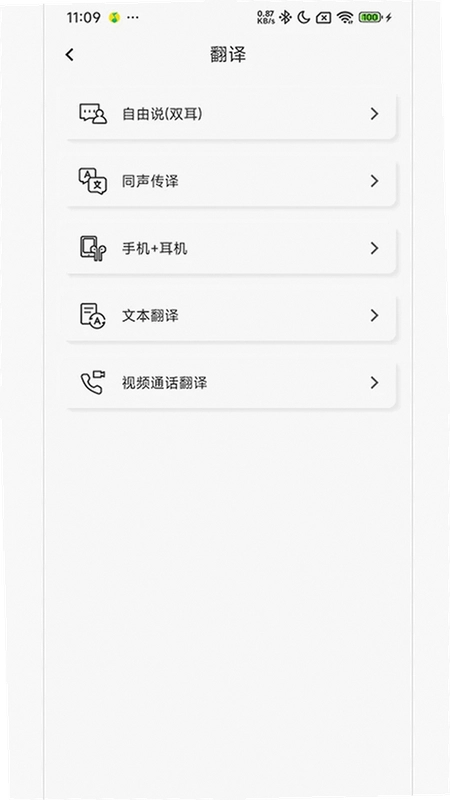Viewport: 450px width, 800px height.
Task: Open 自由说(双耳) translation mode
Action: pos(231,114)
